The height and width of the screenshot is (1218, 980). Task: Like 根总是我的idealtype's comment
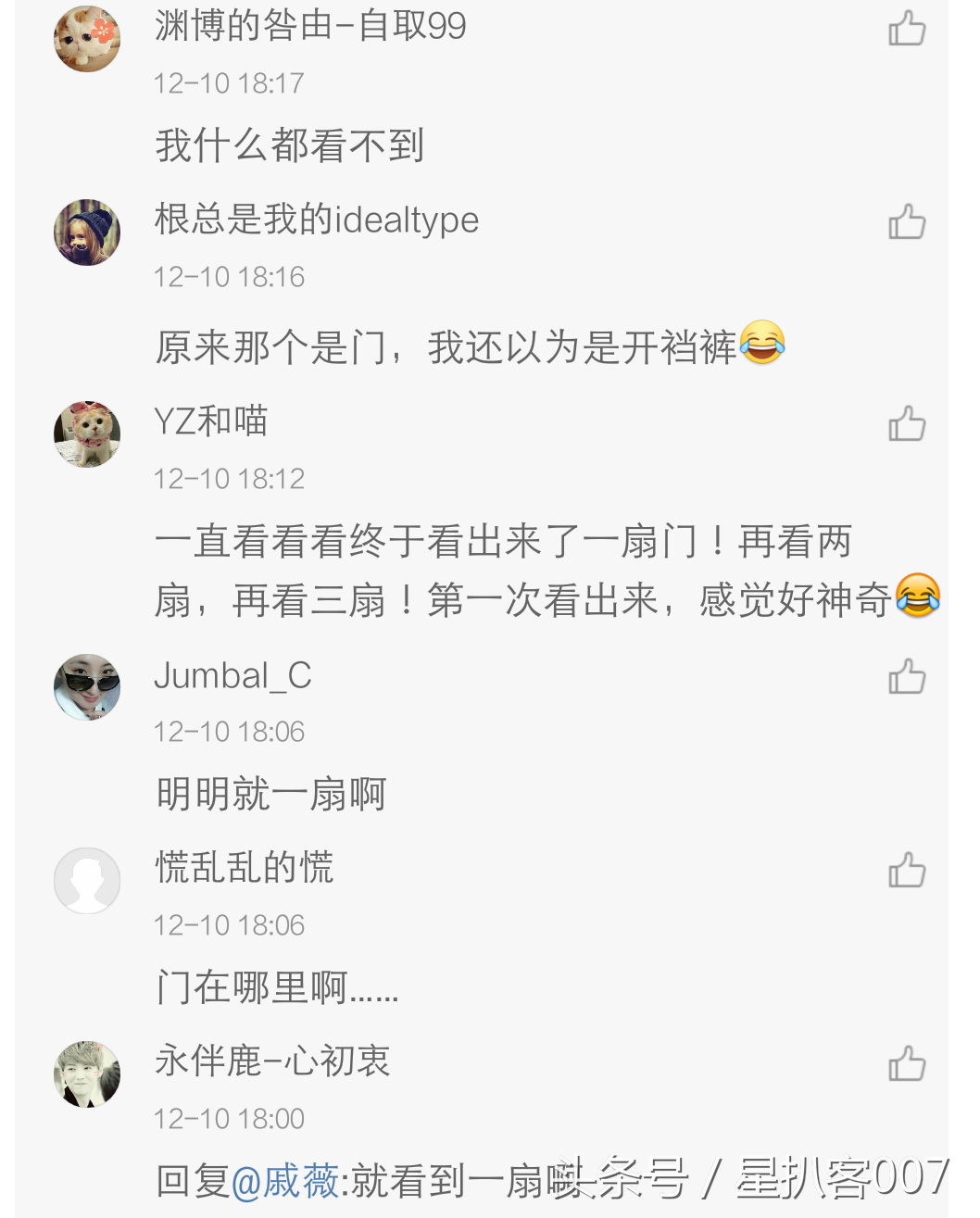[909, 222]
